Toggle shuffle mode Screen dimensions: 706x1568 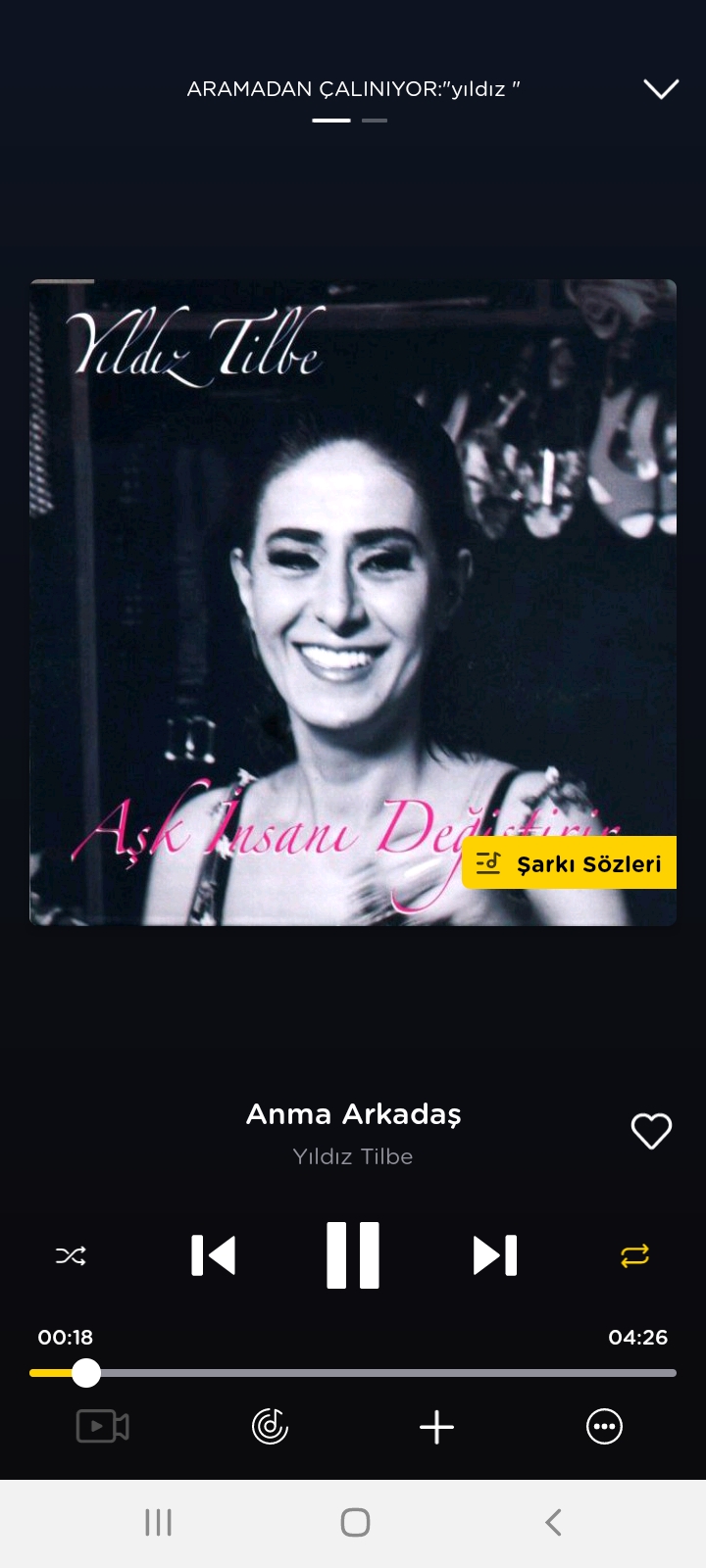point(71,1255)
